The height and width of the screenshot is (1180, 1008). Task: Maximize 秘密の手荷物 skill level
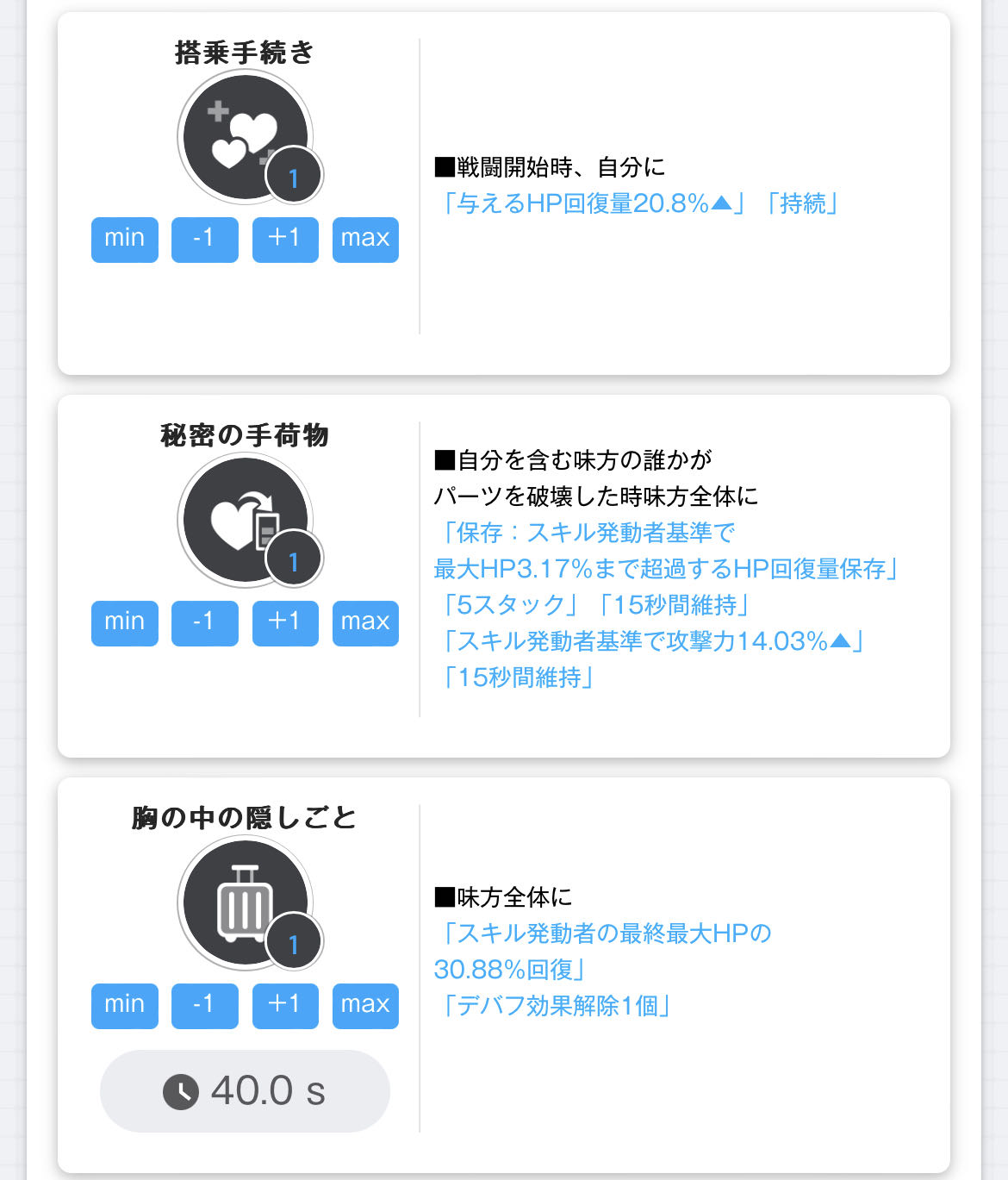pyautogui.click(x=365, y=623)
